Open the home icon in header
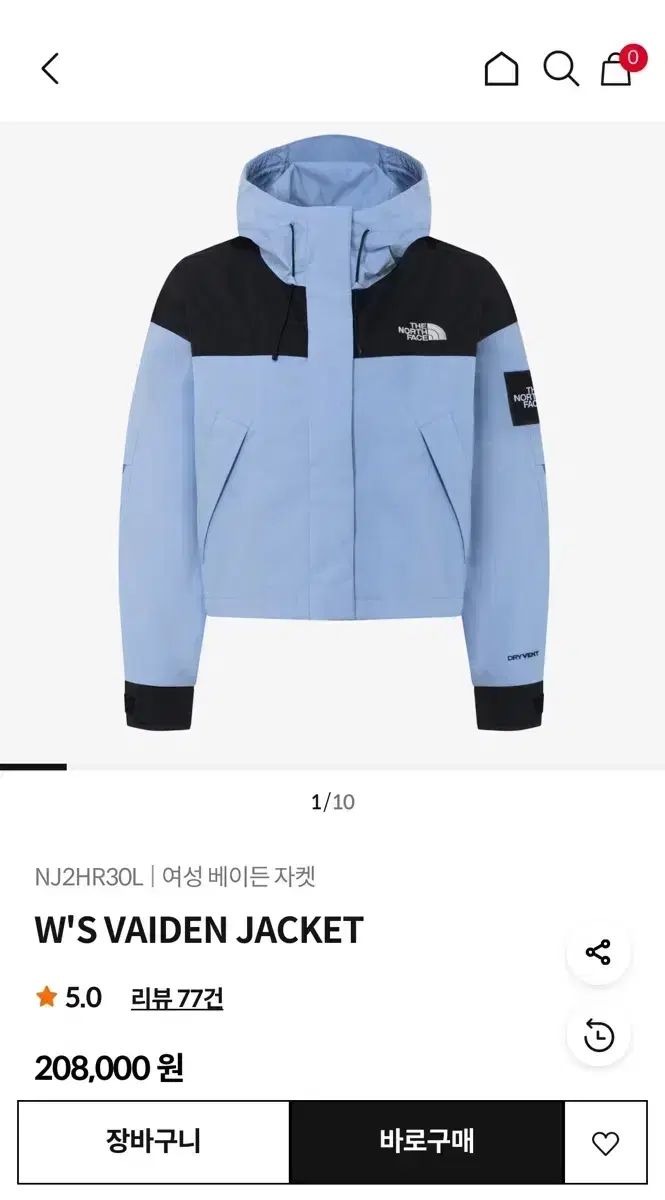The width and height of the screenshot is (665, 1200). pyautogui.click(x=501, y=69)
